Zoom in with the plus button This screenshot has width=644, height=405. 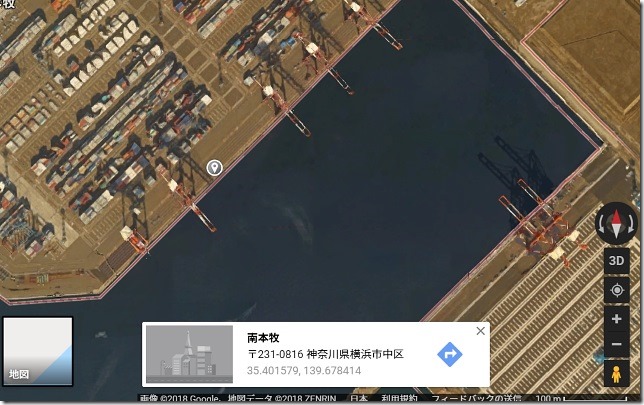tap(617, 319)
